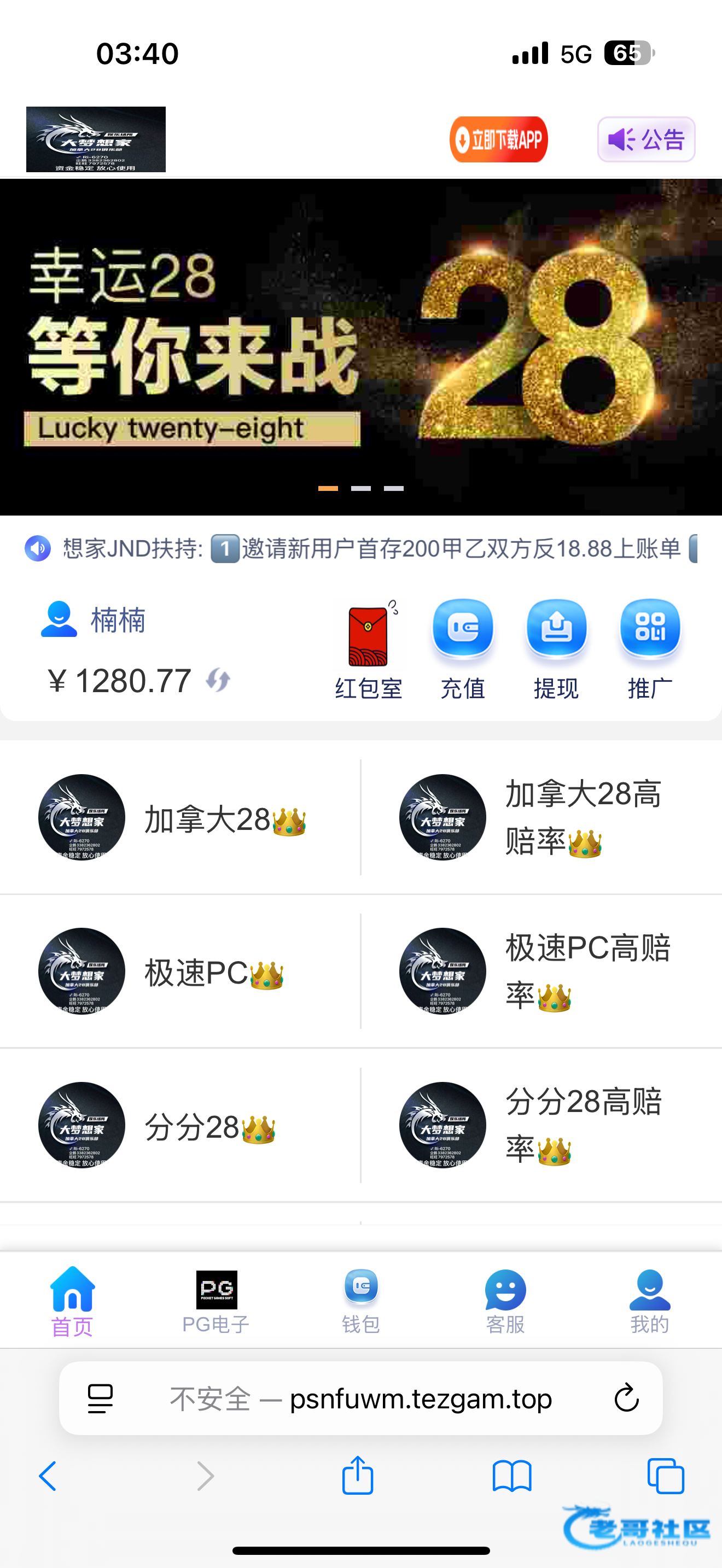
Task: Switch to the 钱包 wallet tab
Action: (361, 1301)
